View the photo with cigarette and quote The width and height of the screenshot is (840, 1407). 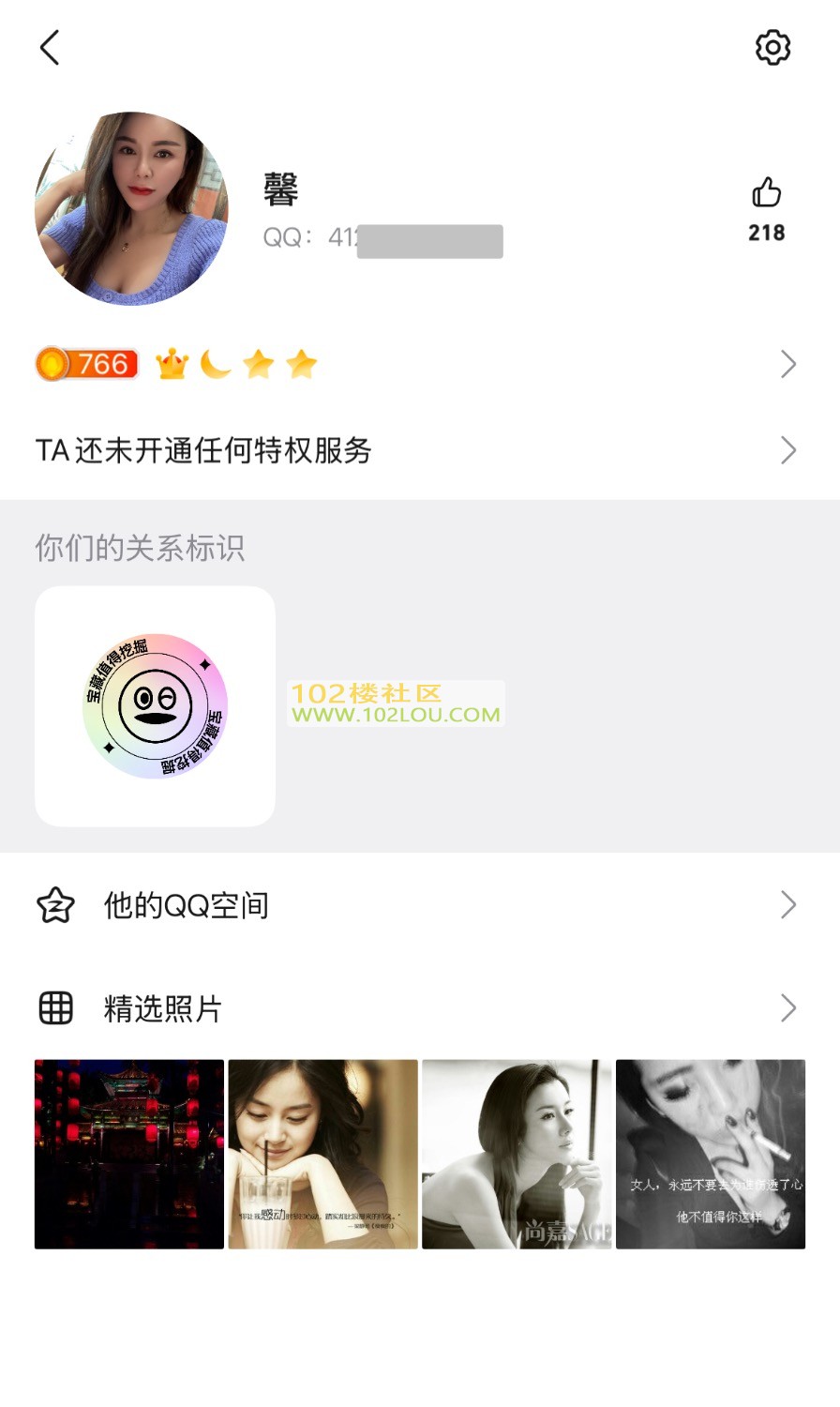pos(711,1154)
